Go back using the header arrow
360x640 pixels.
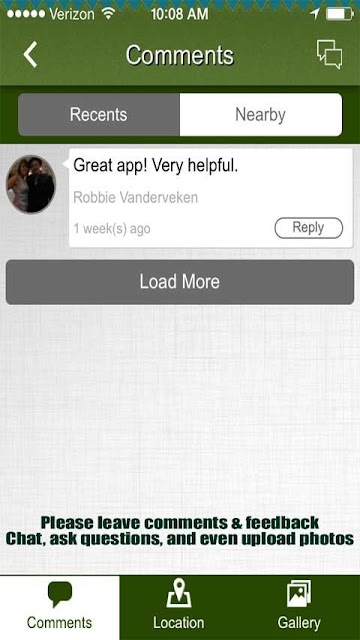click(x=30, y=54)
